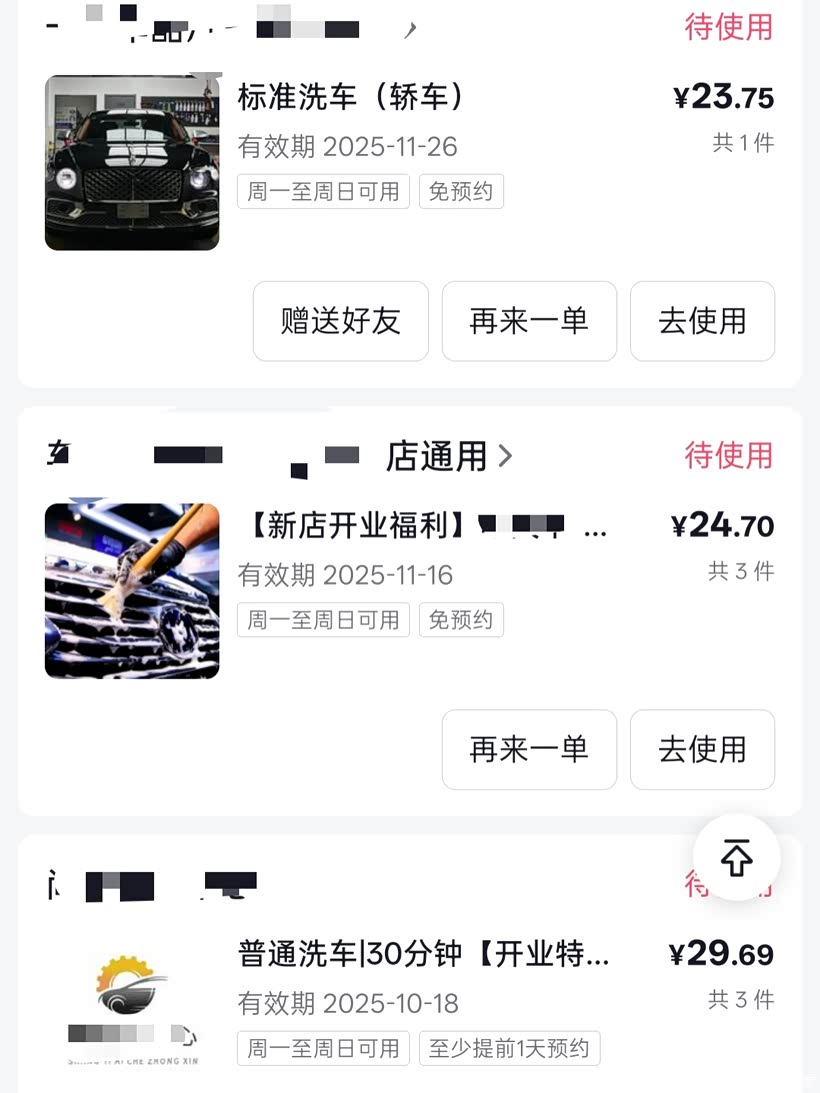This screenshot has width=820, height=1093.
Task: Use the 新店开业福利 coupon via 去使用
Action: tap(702, 749)
